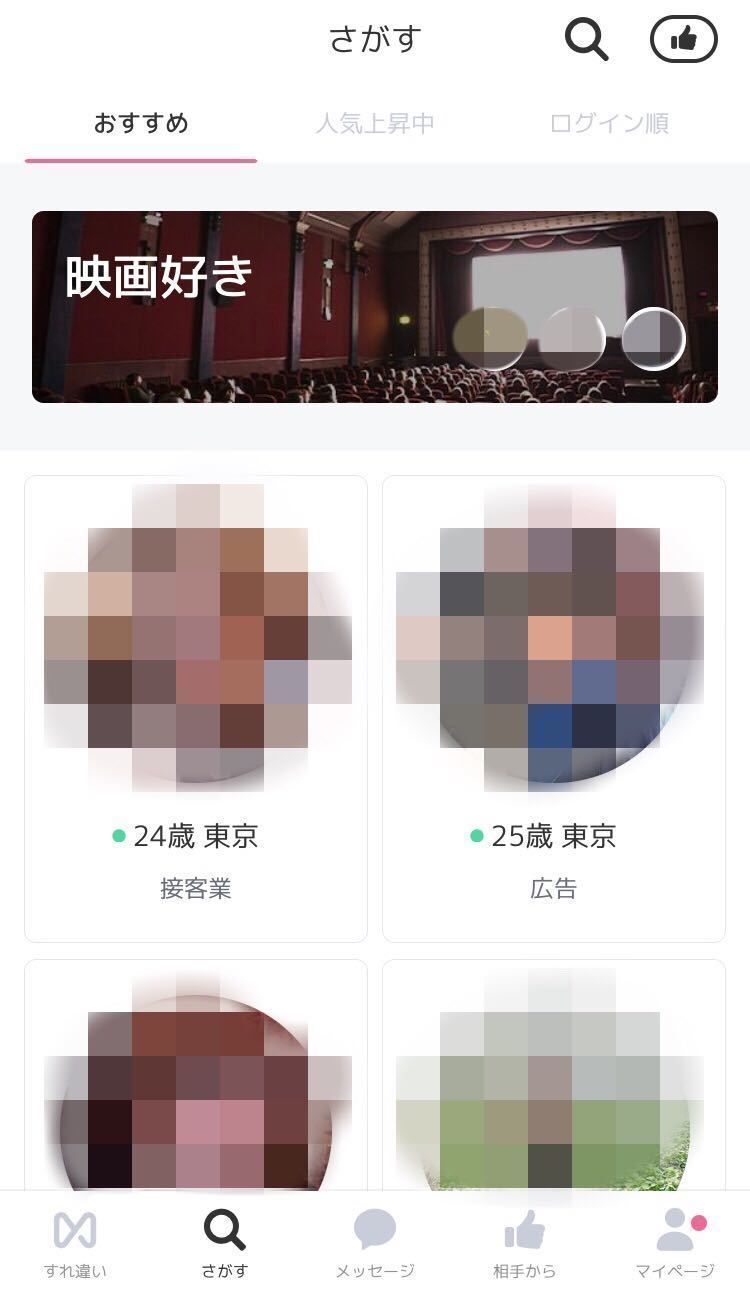Open the メッセージ tab
750x1289 pixels.
tap(375, 1243)
